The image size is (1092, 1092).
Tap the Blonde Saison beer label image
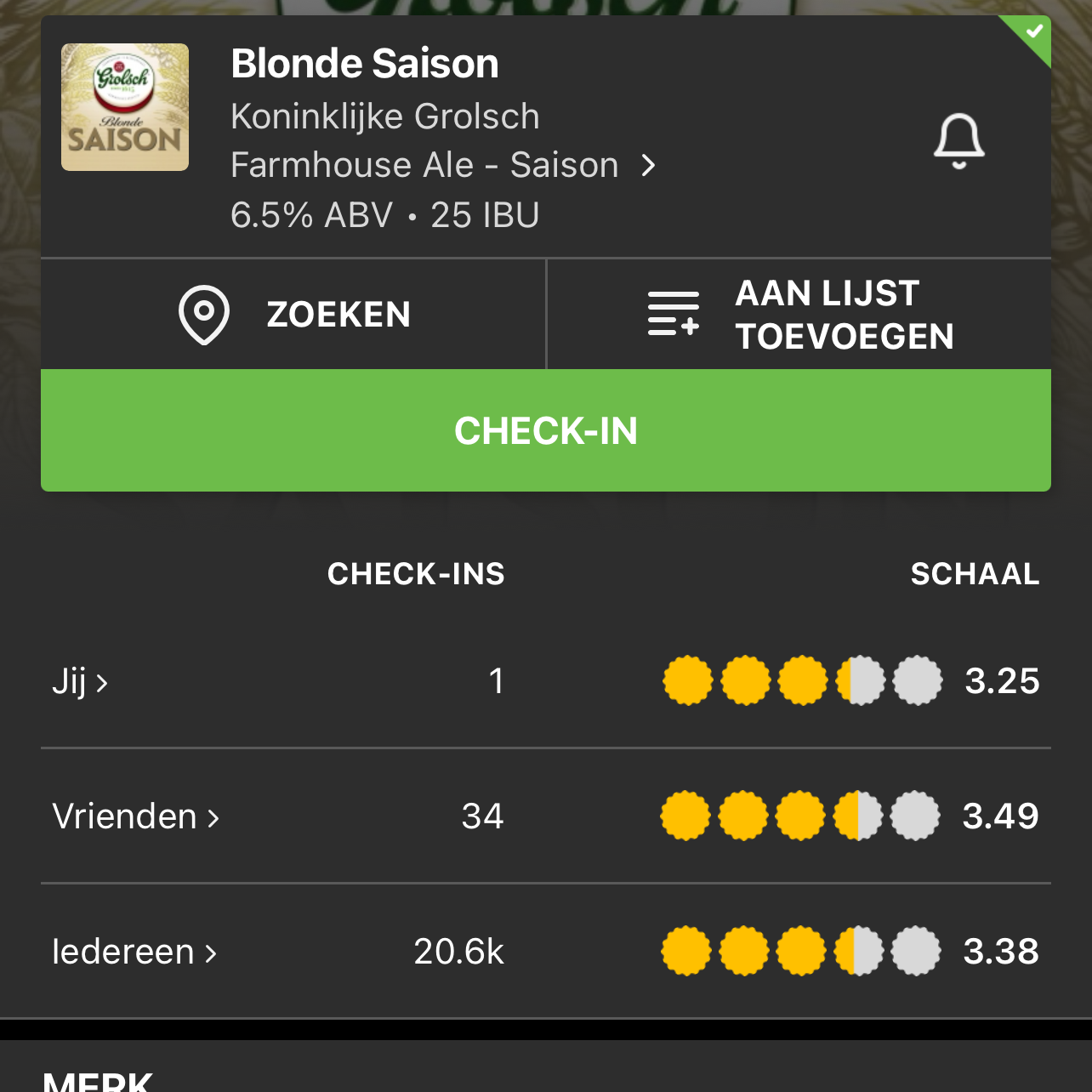125,107
